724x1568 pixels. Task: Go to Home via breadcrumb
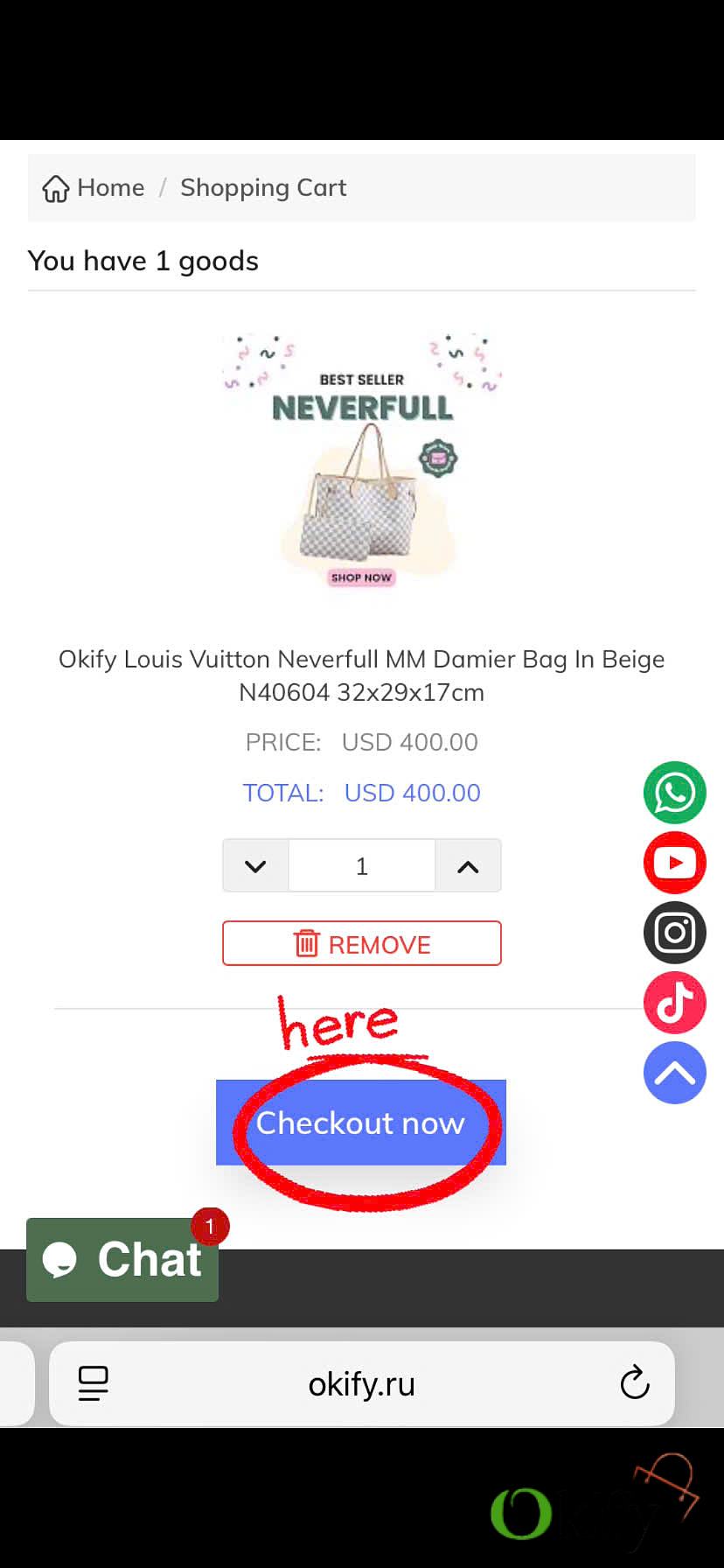pyautogui.click(x=94, y=188)
